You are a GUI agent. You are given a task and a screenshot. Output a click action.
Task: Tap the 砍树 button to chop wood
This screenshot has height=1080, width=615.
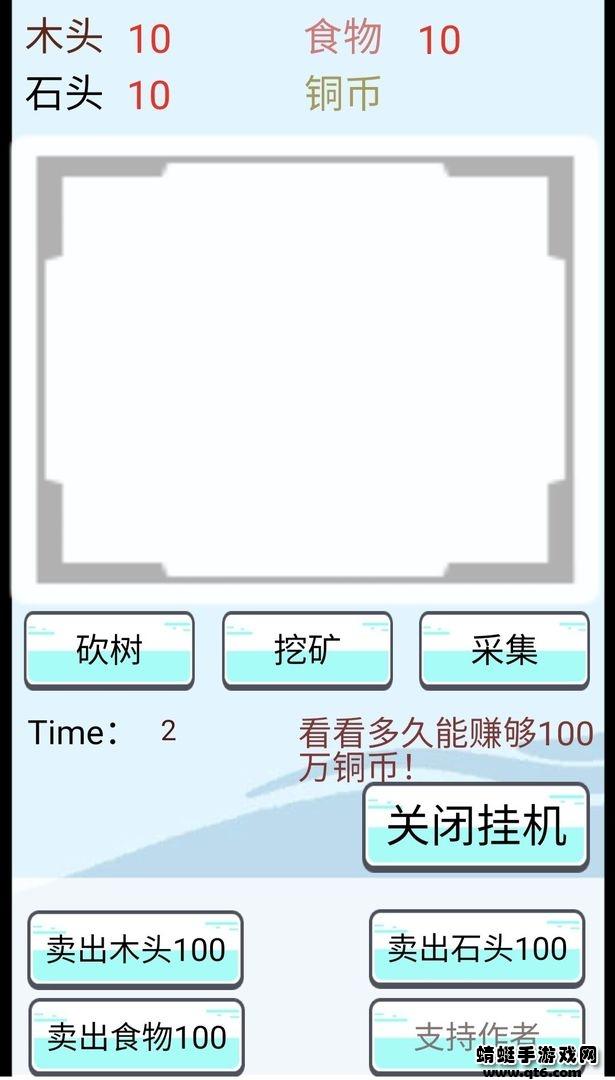click(x=109, y=651)
